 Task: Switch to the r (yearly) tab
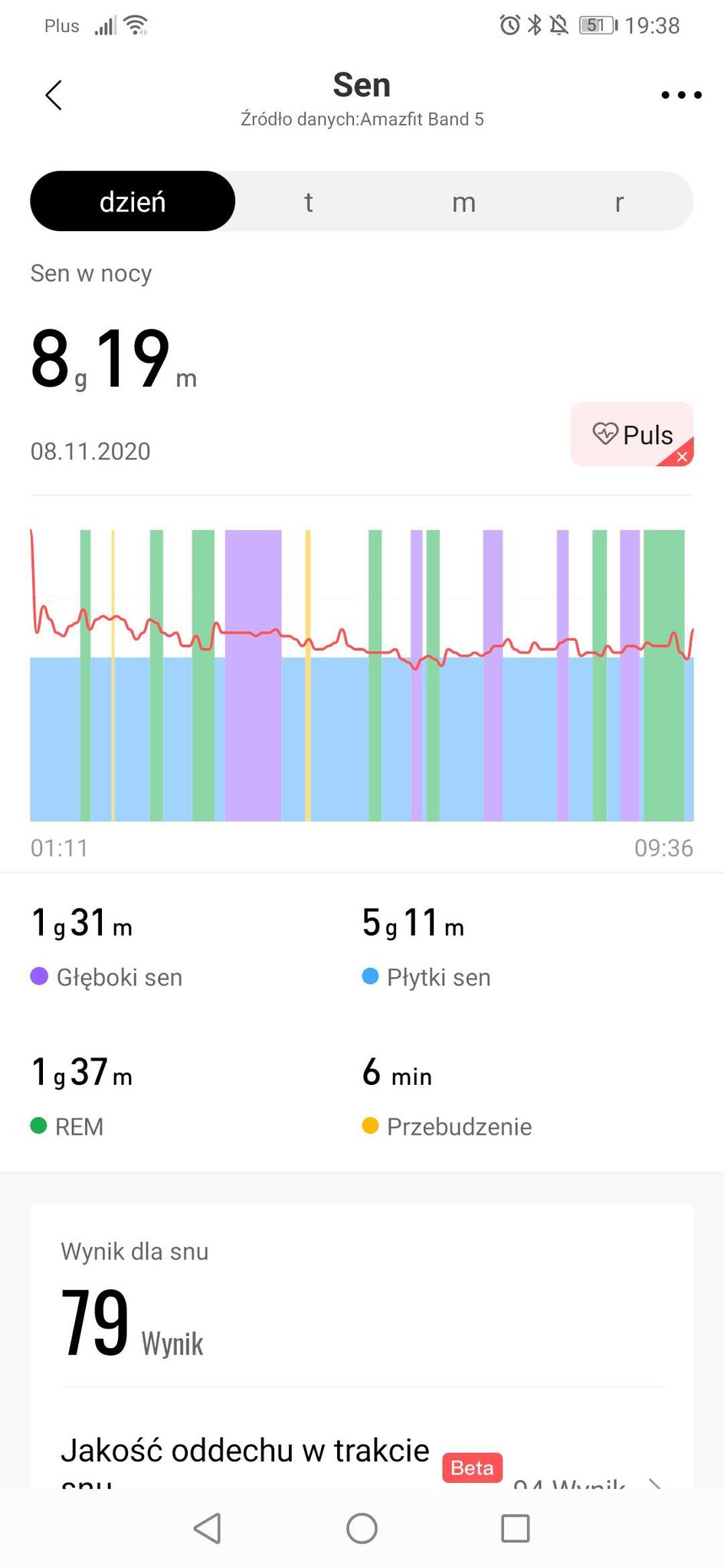[x=619, y=202]
